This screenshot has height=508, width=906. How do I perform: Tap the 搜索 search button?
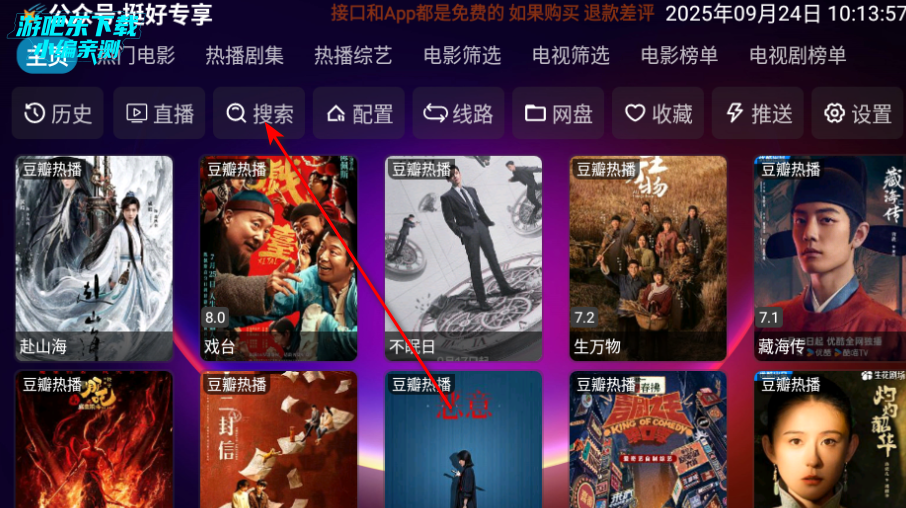tap(259, 114)
